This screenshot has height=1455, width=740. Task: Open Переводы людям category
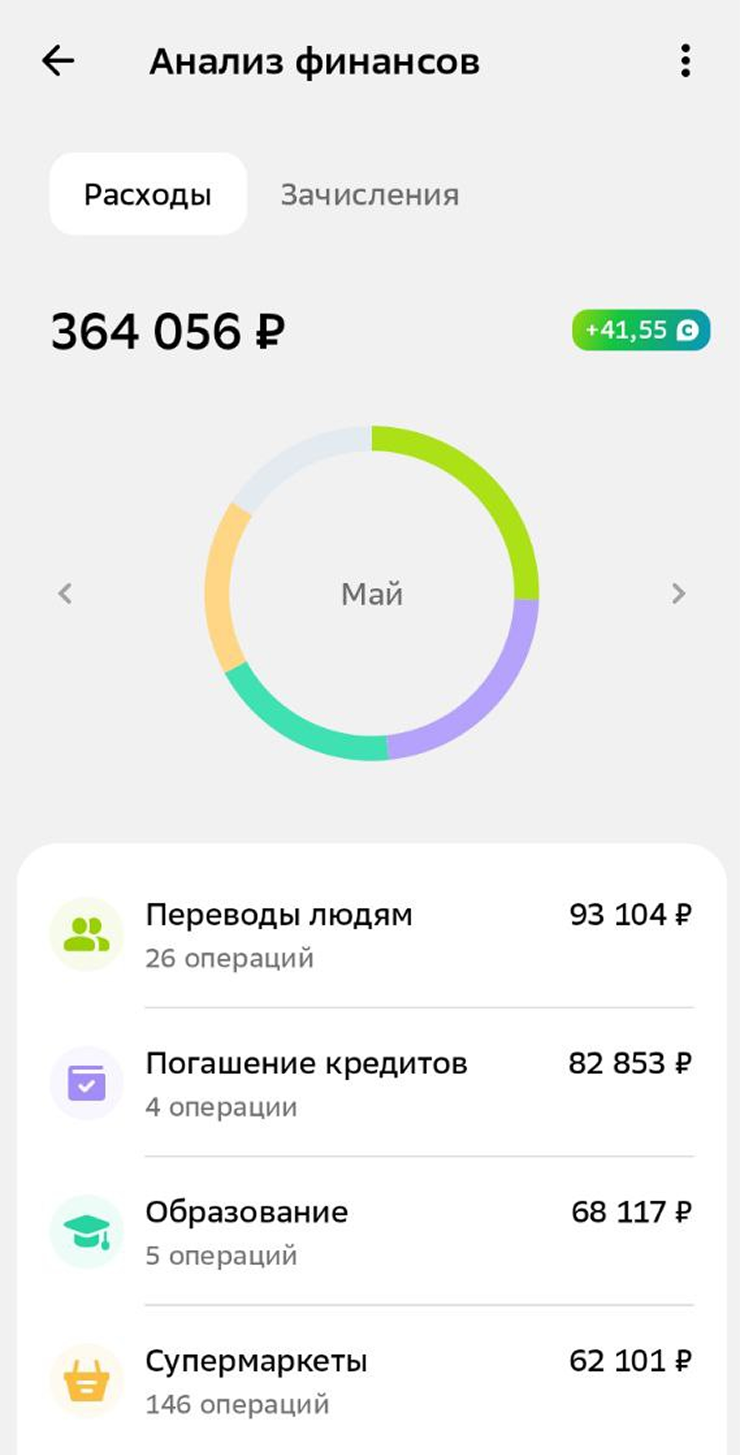tap(371, 934)
